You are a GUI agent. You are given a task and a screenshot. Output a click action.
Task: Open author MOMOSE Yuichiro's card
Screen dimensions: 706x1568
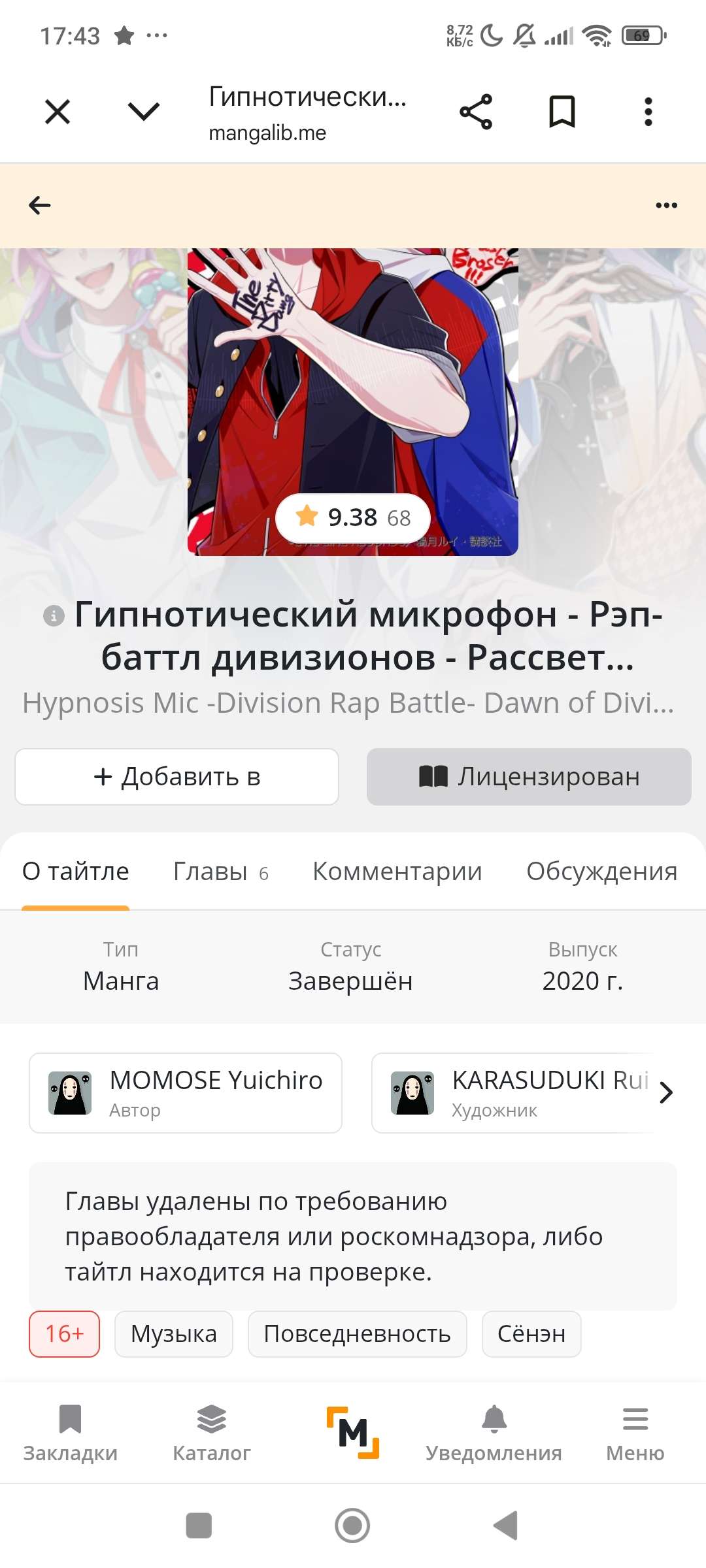[186, 1092]
